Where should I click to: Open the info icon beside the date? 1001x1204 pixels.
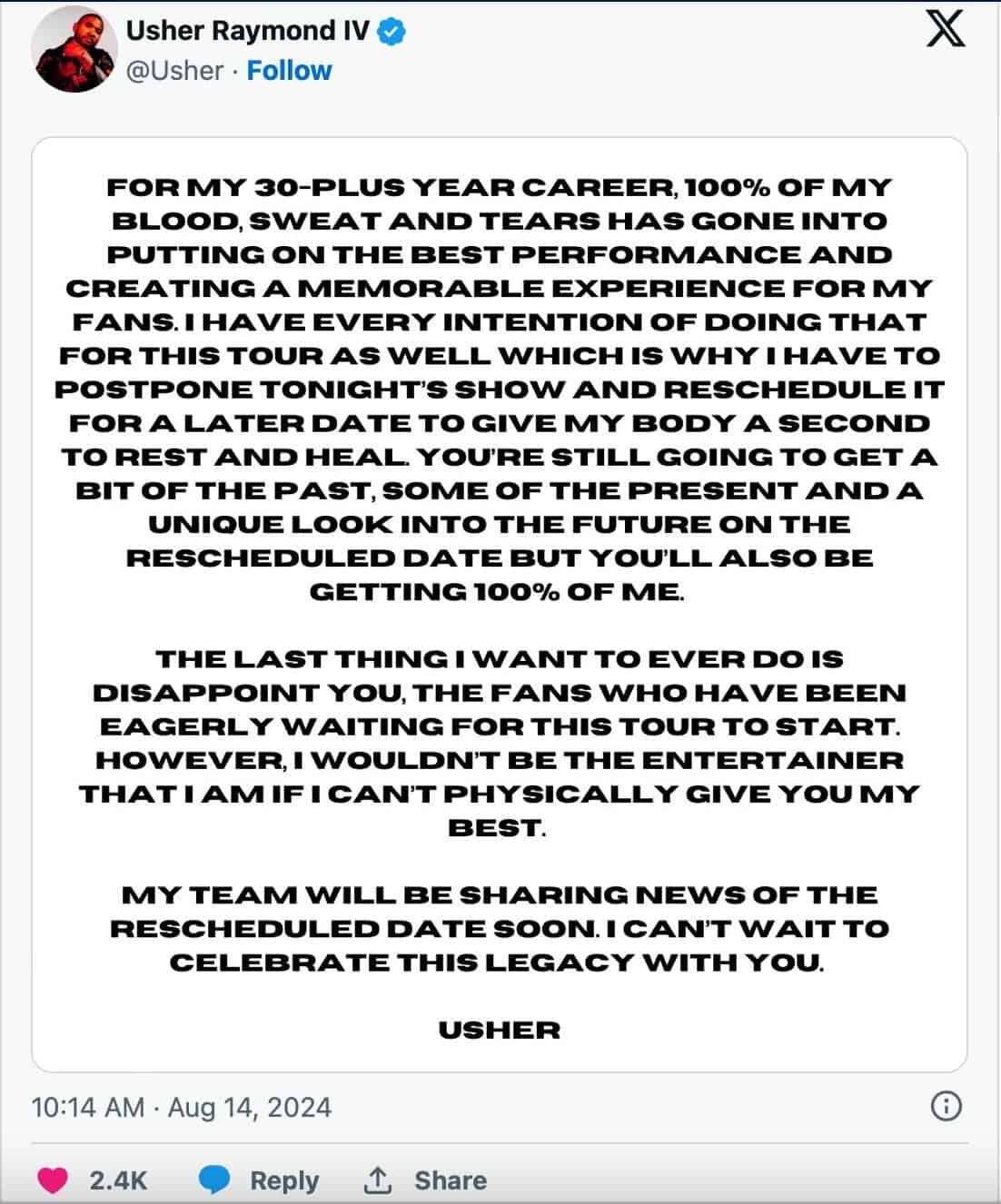tap(946, 1107)
